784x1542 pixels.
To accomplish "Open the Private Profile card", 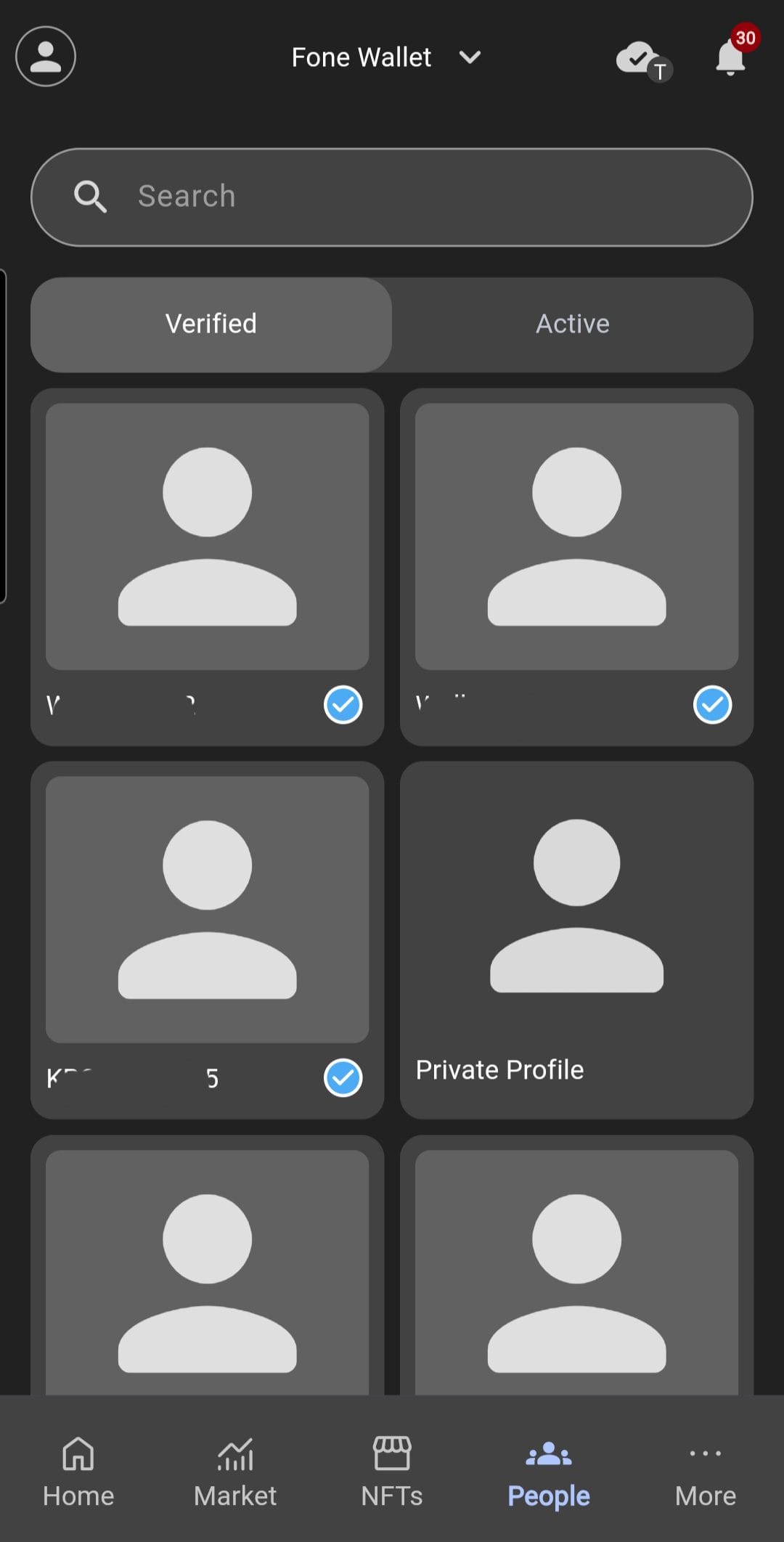I will (576, 940).
